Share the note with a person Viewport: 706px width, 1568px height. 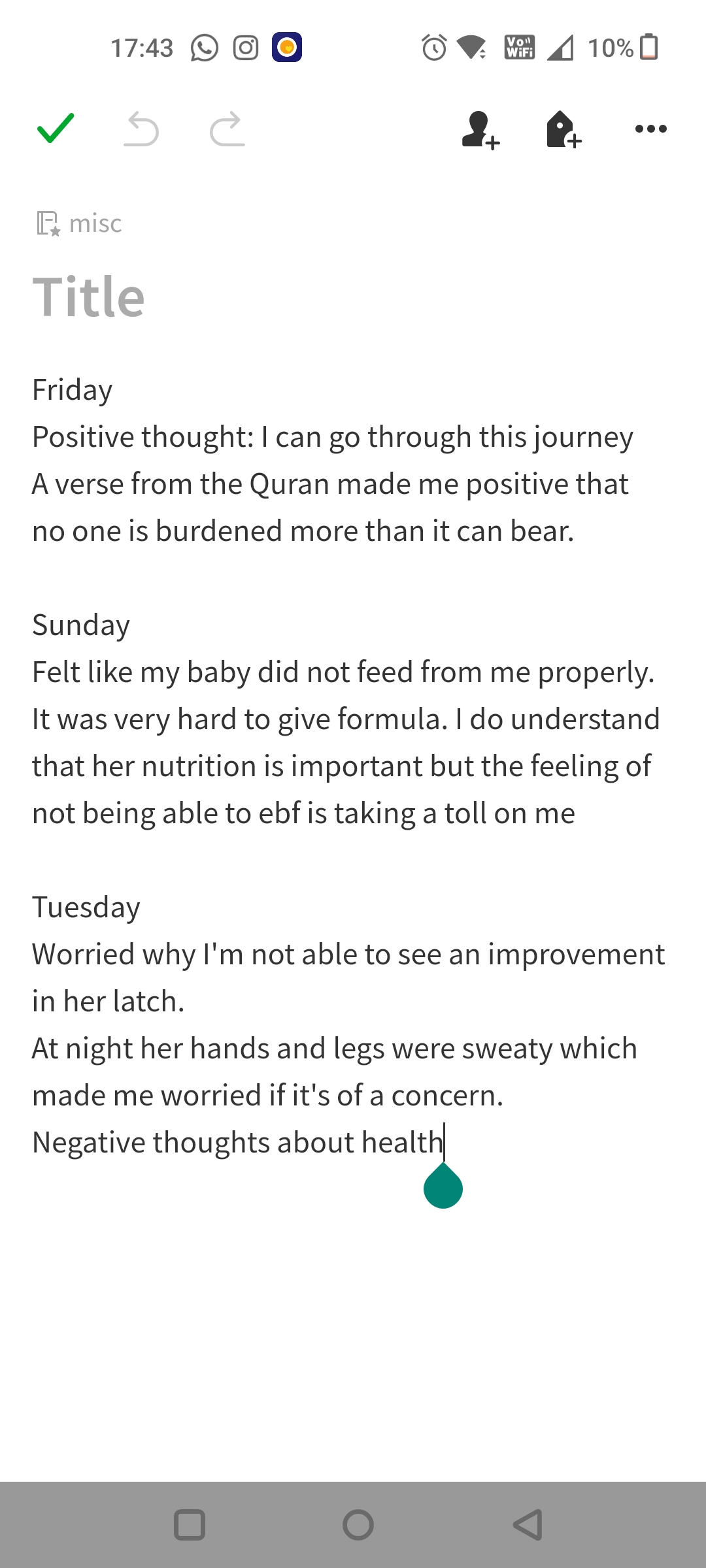point(480,129)
